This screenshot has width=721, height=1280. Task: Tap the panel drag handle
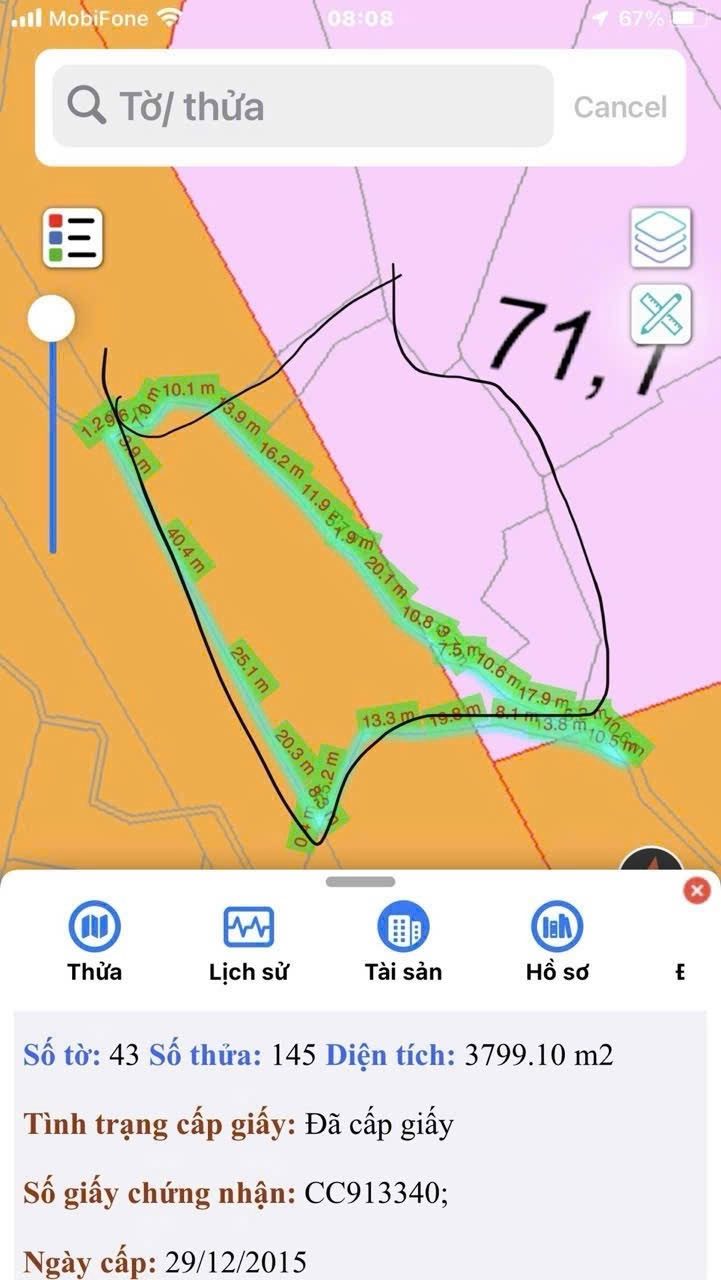coord(361,882)
